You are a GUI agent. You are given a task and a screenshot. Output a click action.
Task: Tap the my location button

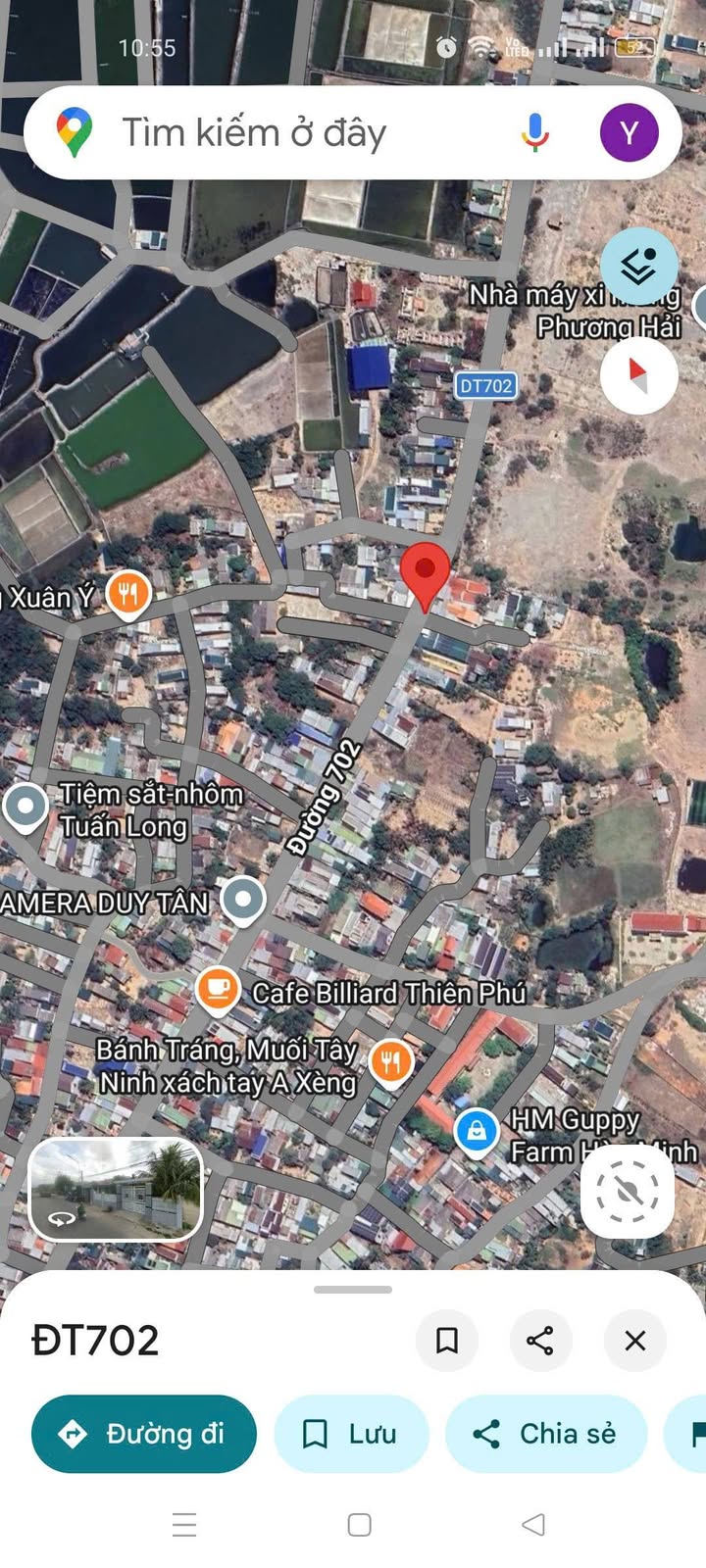click(x=628, y=1192)
